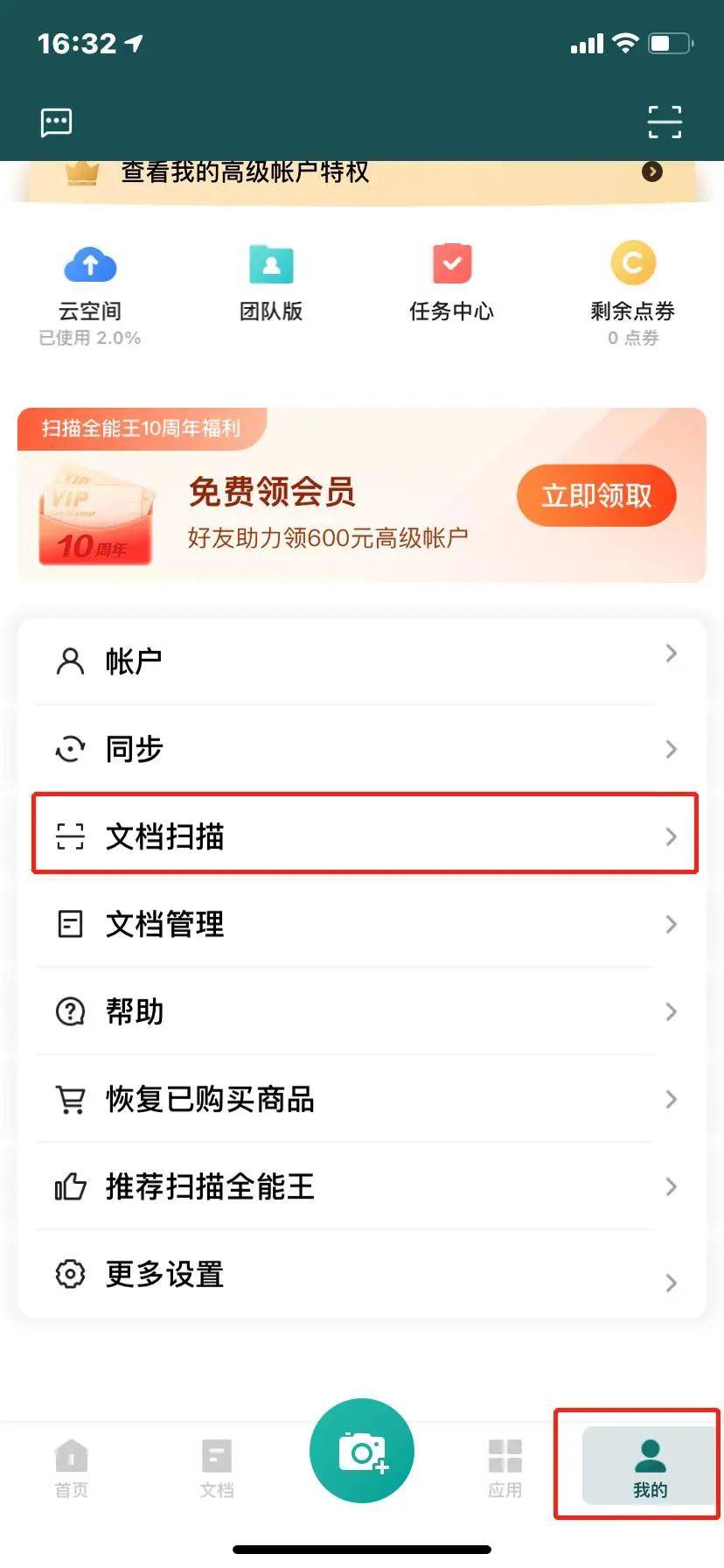Viewport: 724px width, 1568px height.
Task: Open 云空间 cloud storage
Action: click(x=90, y=295)
